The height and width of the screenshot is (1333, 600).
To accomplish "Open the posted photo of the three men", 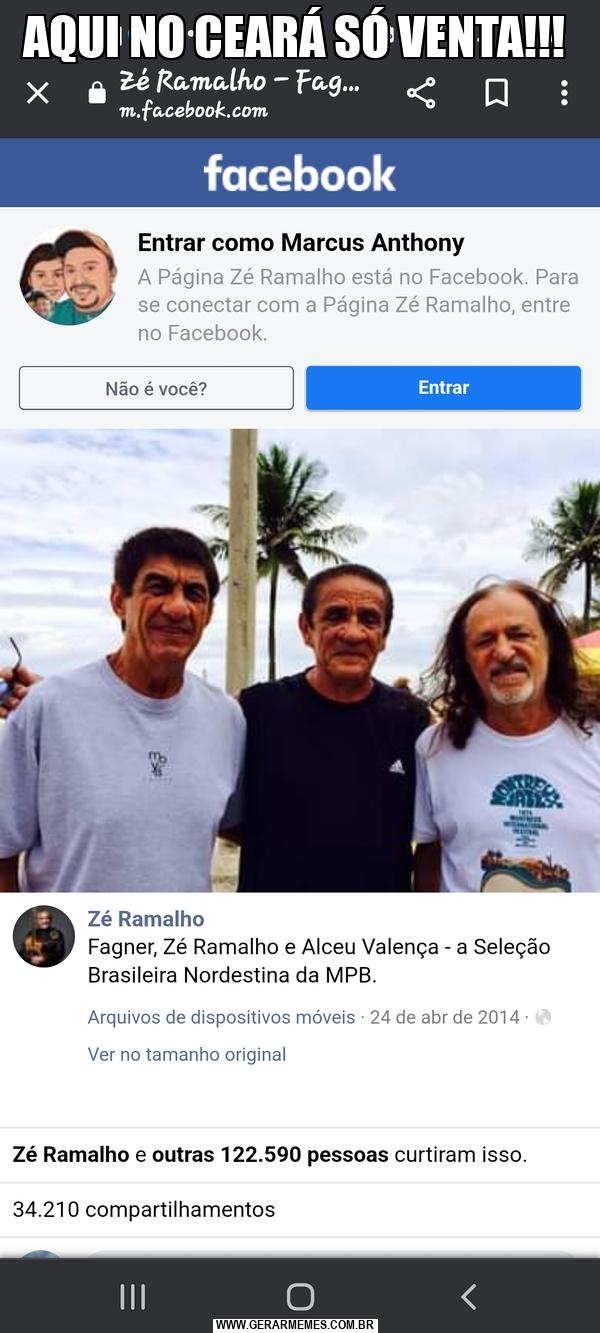I will pos(300,660).
